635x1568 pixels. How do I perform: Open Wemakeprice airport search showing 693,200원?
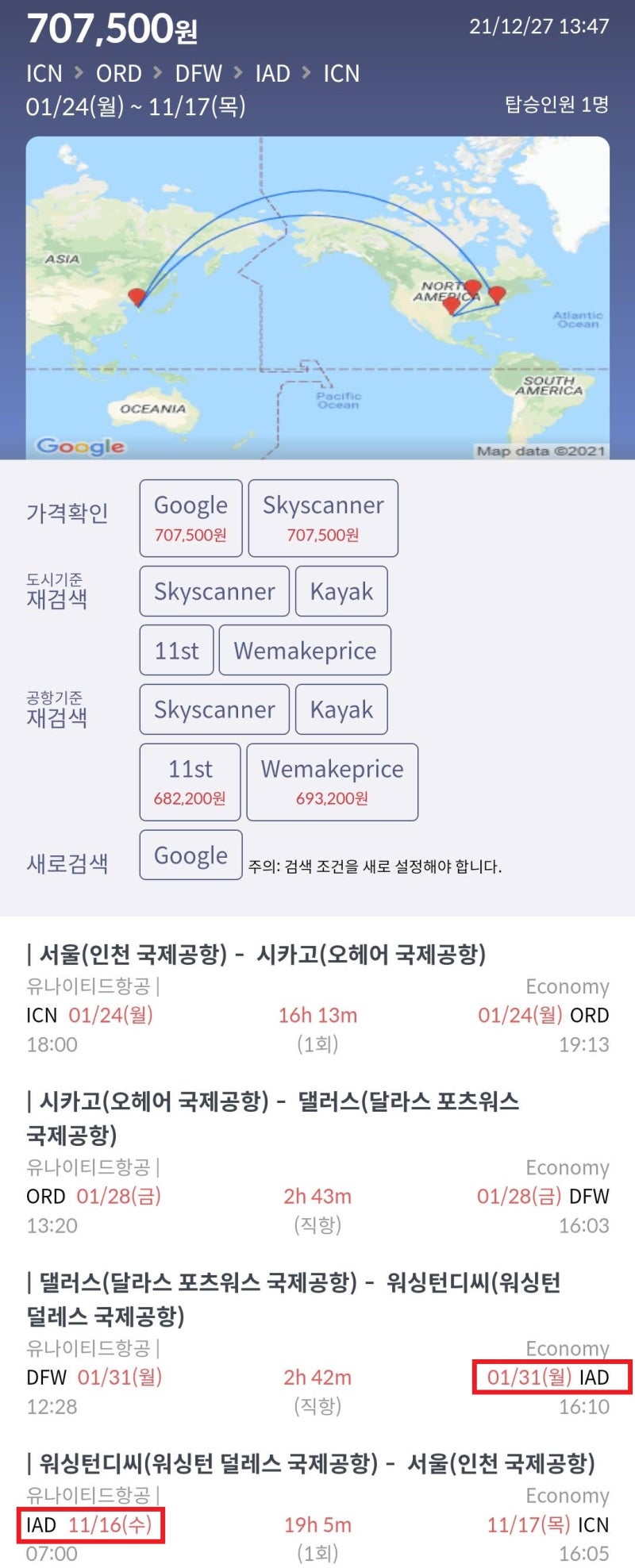click(333, 782)
